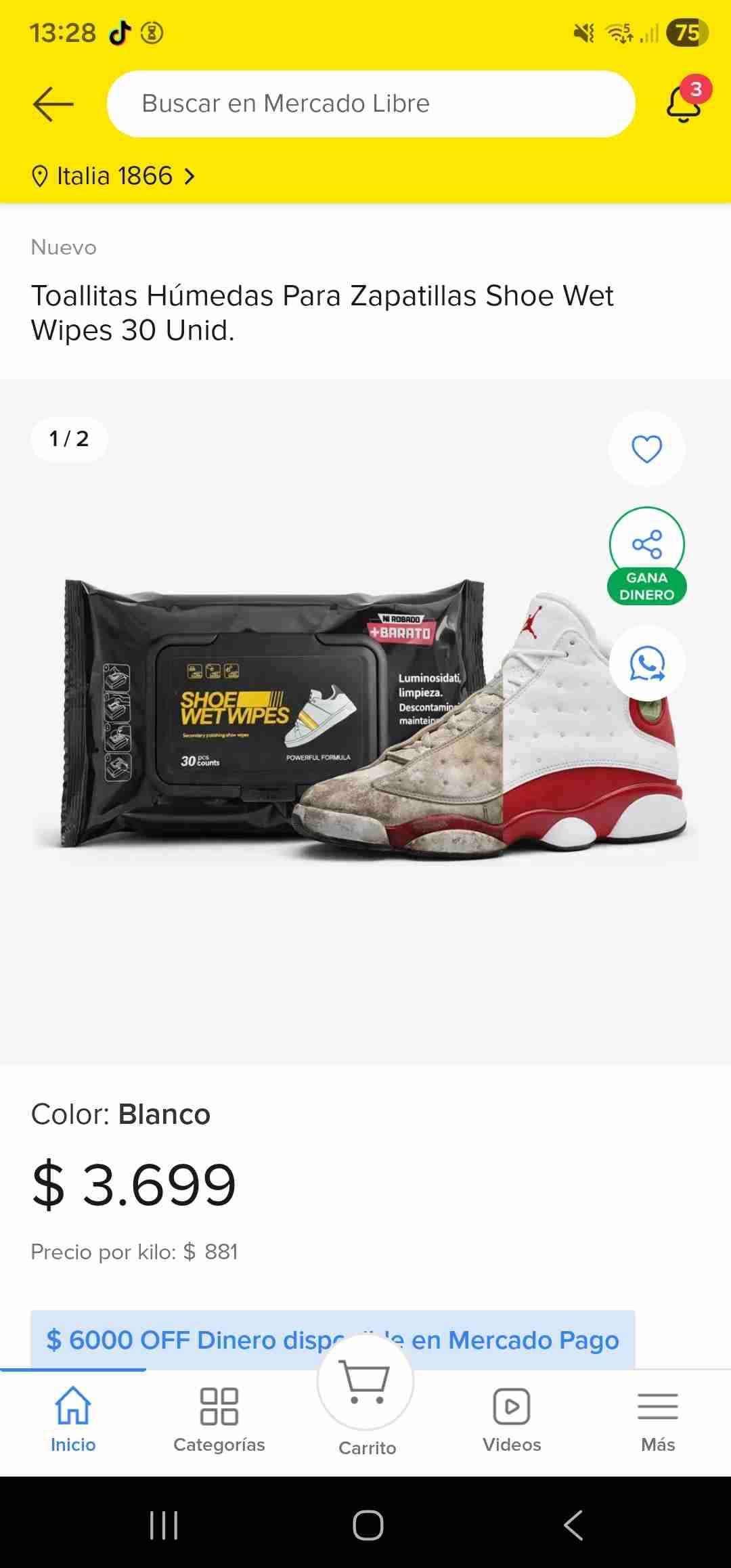This screenshot has height=1568, width=731.
Task: Open the notifications bell
Action: pos(684,104)
